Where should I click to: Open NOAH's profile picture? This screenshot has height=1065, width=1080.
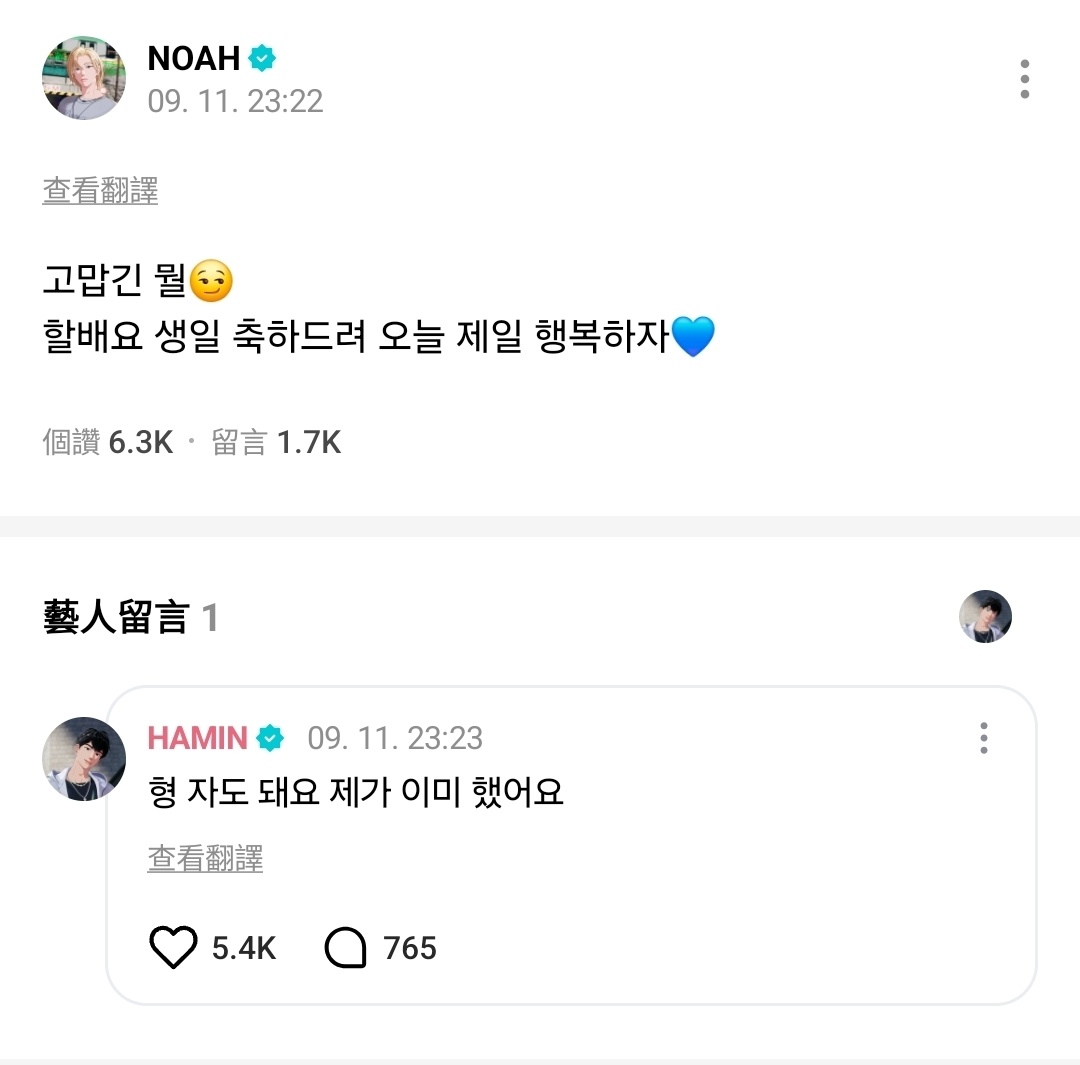(84, 78)
